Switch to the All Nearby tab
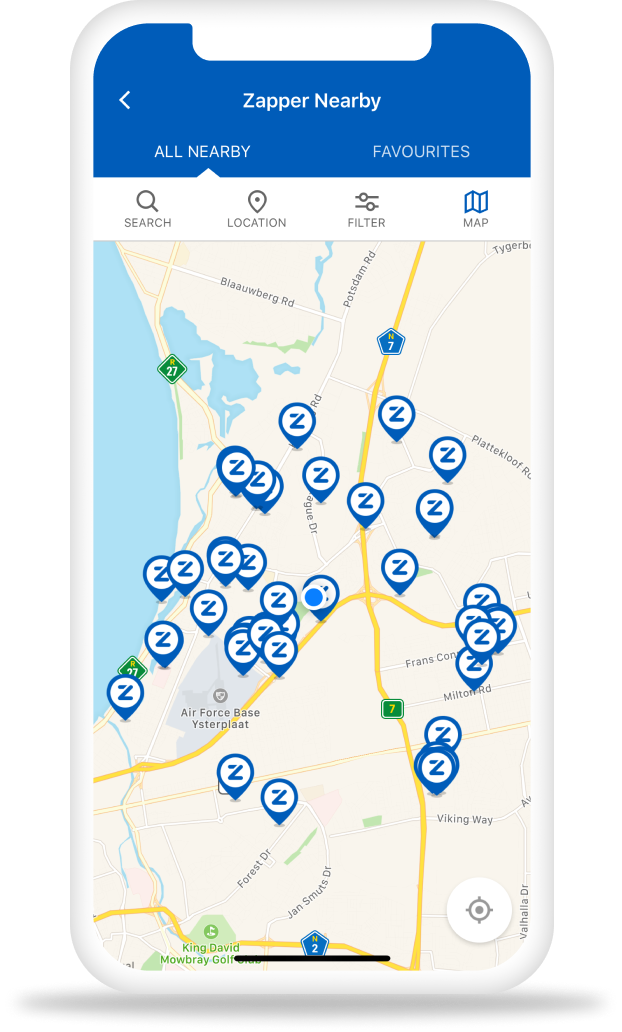This screenshot has width=622, height=1032. click(202, 152)
